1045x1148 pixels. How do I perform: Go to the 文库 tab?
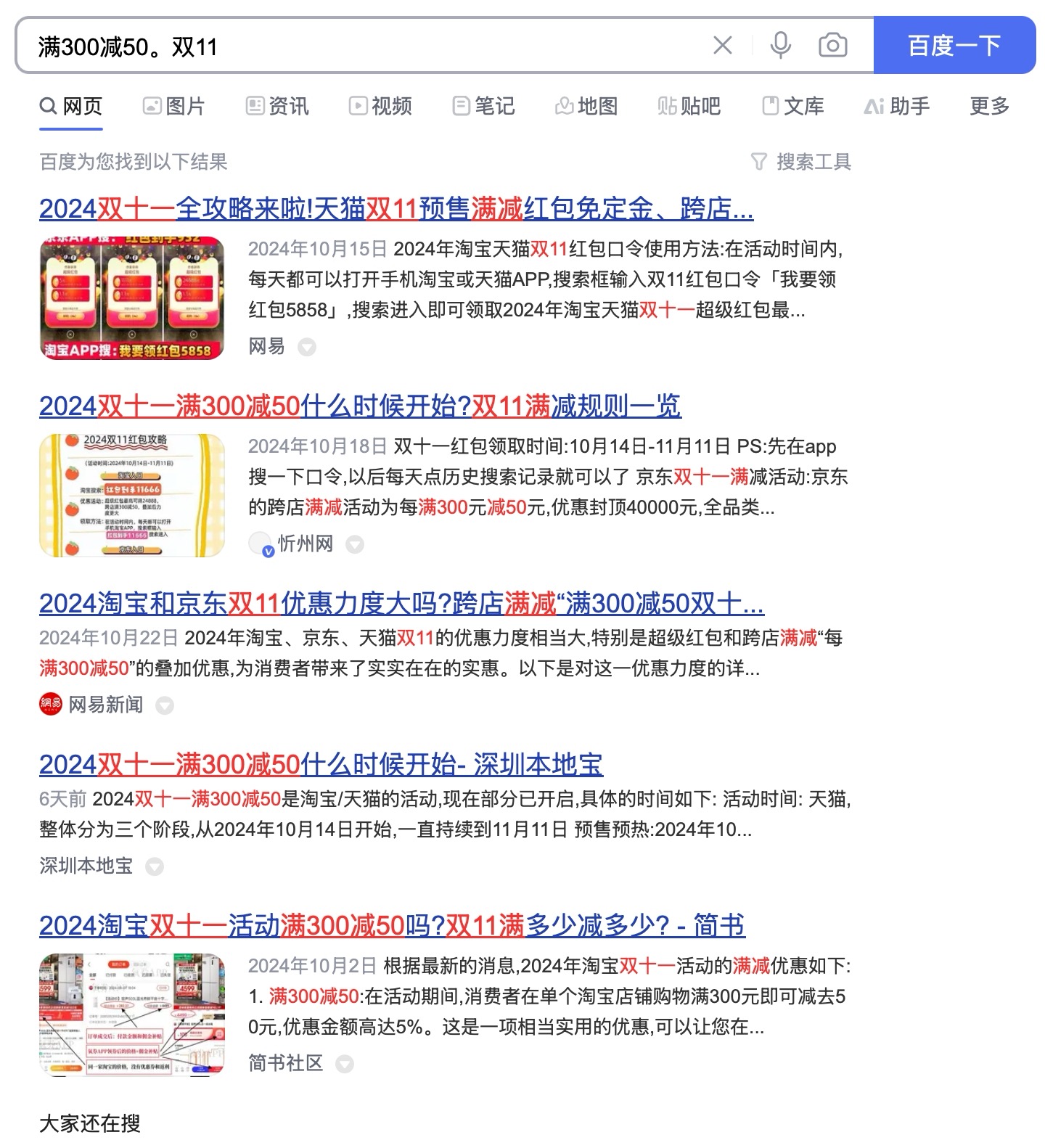(792, 107)
